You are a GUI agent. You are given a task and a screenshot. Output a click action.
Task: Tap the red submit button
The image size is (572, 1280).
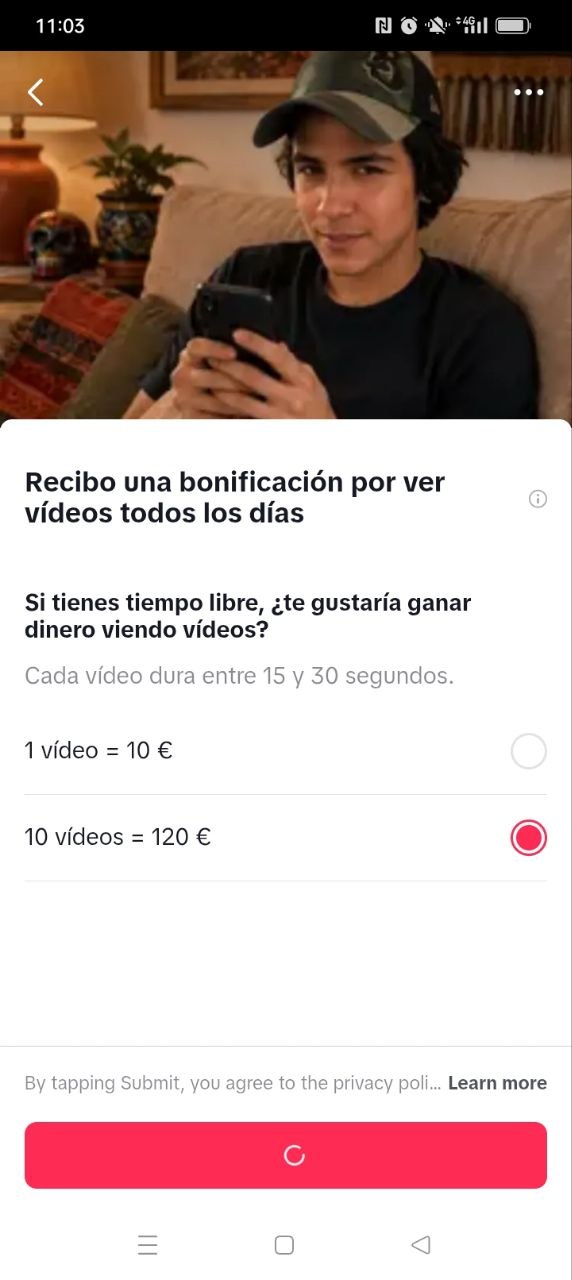click(286, 1155)
